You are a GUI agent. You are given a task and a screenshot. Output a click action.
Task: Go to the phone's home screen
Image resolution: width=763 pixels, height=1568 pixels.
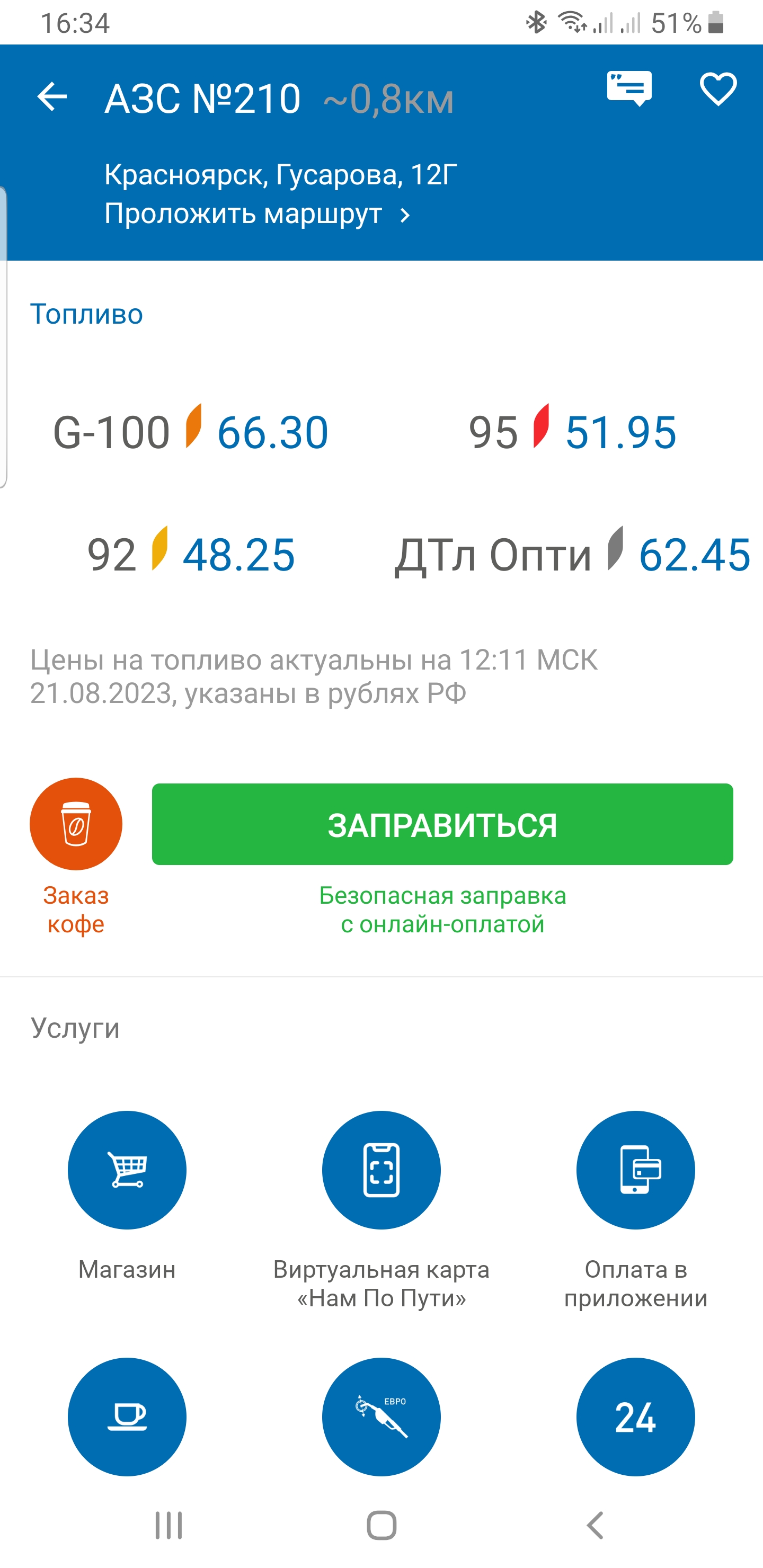(382, 1526)
